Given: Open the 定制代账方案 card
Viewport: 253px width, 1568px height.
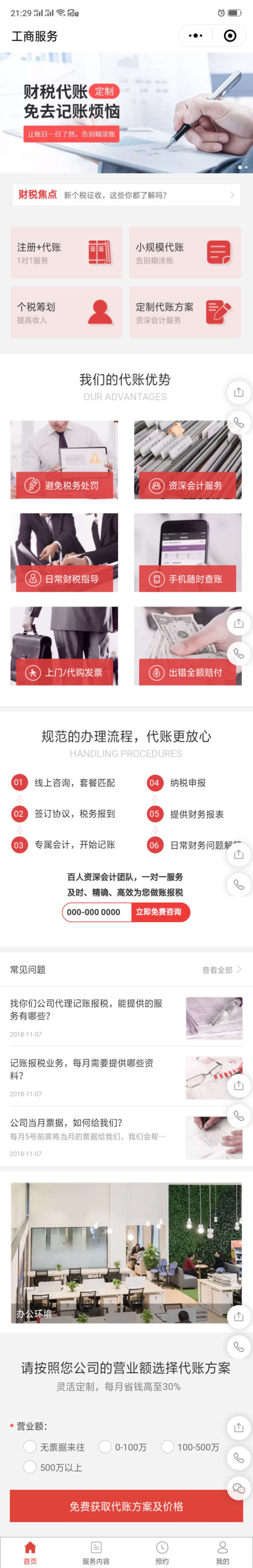Looking at the screenshot, I should 185,312.
